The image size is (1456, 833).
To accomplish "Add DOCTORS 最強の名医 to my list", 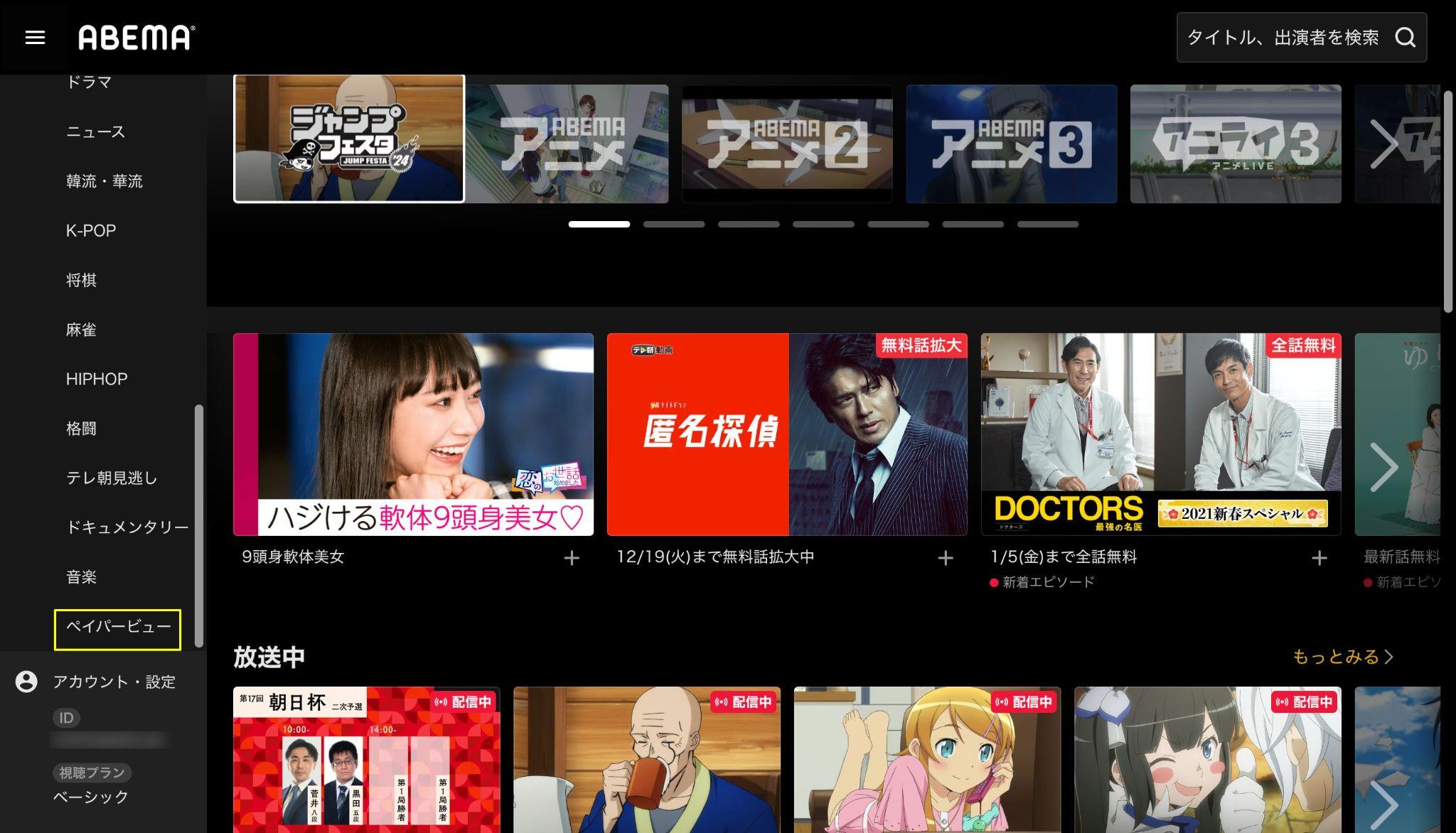I will click(x=1319, y=558).
